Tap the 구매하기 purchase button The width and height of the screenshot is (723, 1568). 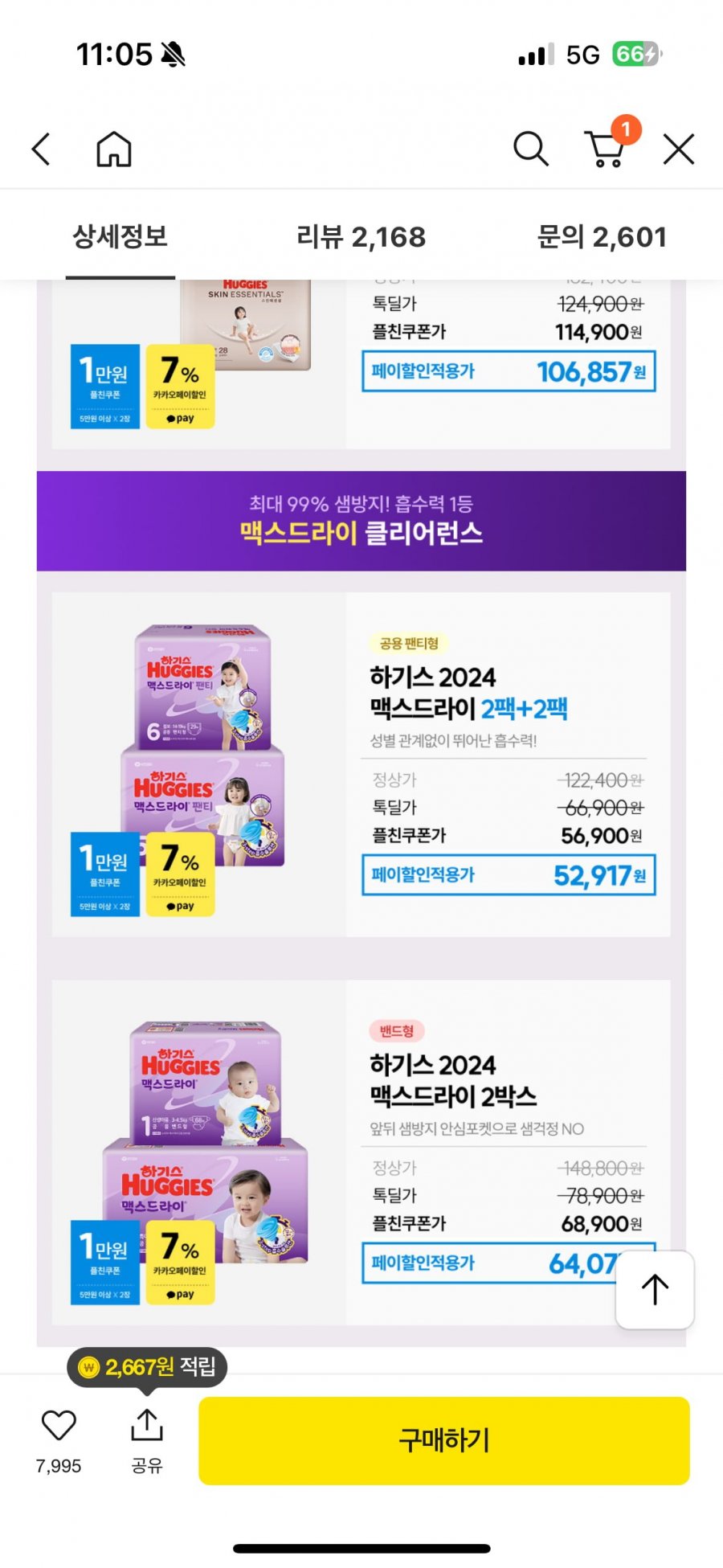(444, 1440)
